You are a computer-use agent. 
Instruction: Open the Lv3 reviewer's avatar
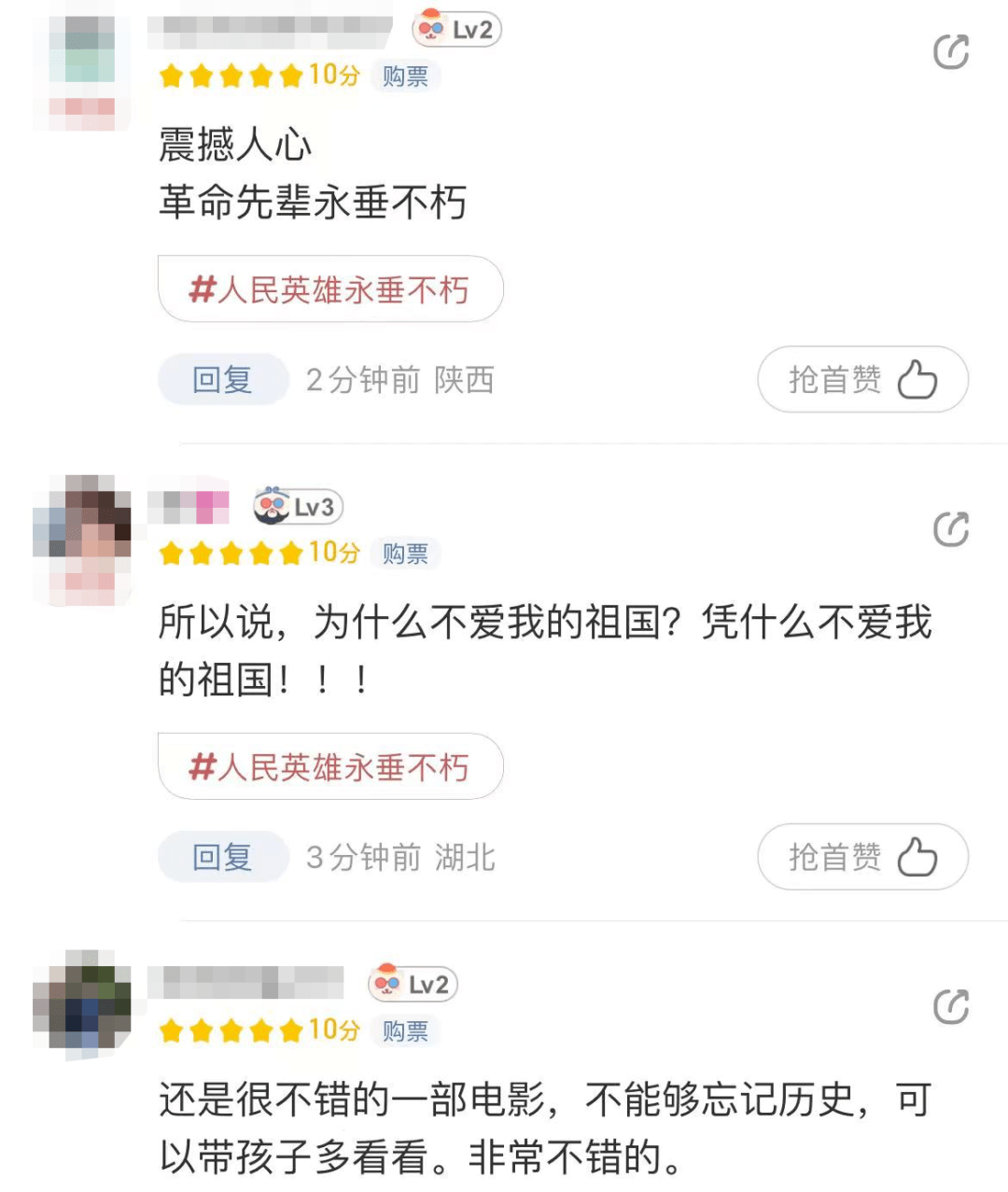(x=82, y=540)
